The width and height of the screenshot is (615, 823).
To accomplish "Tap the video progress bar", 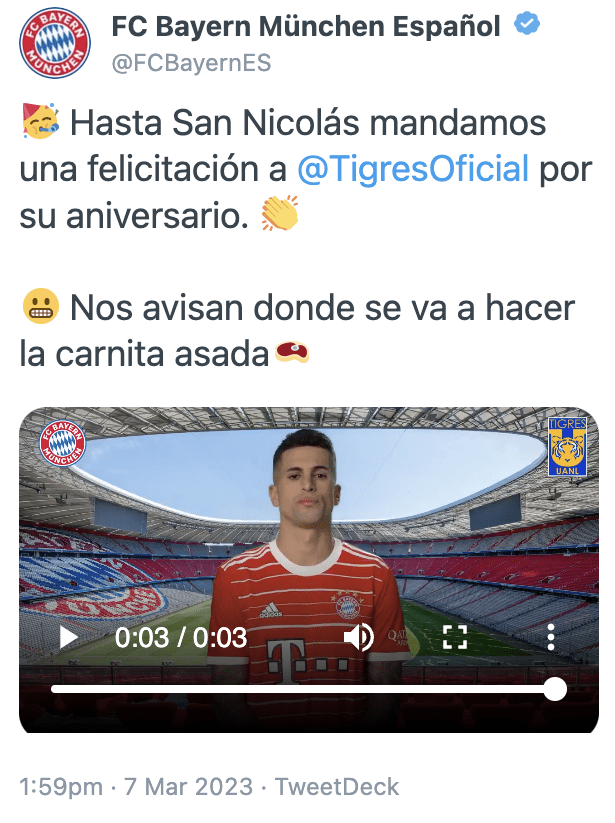I will point(300,690).
